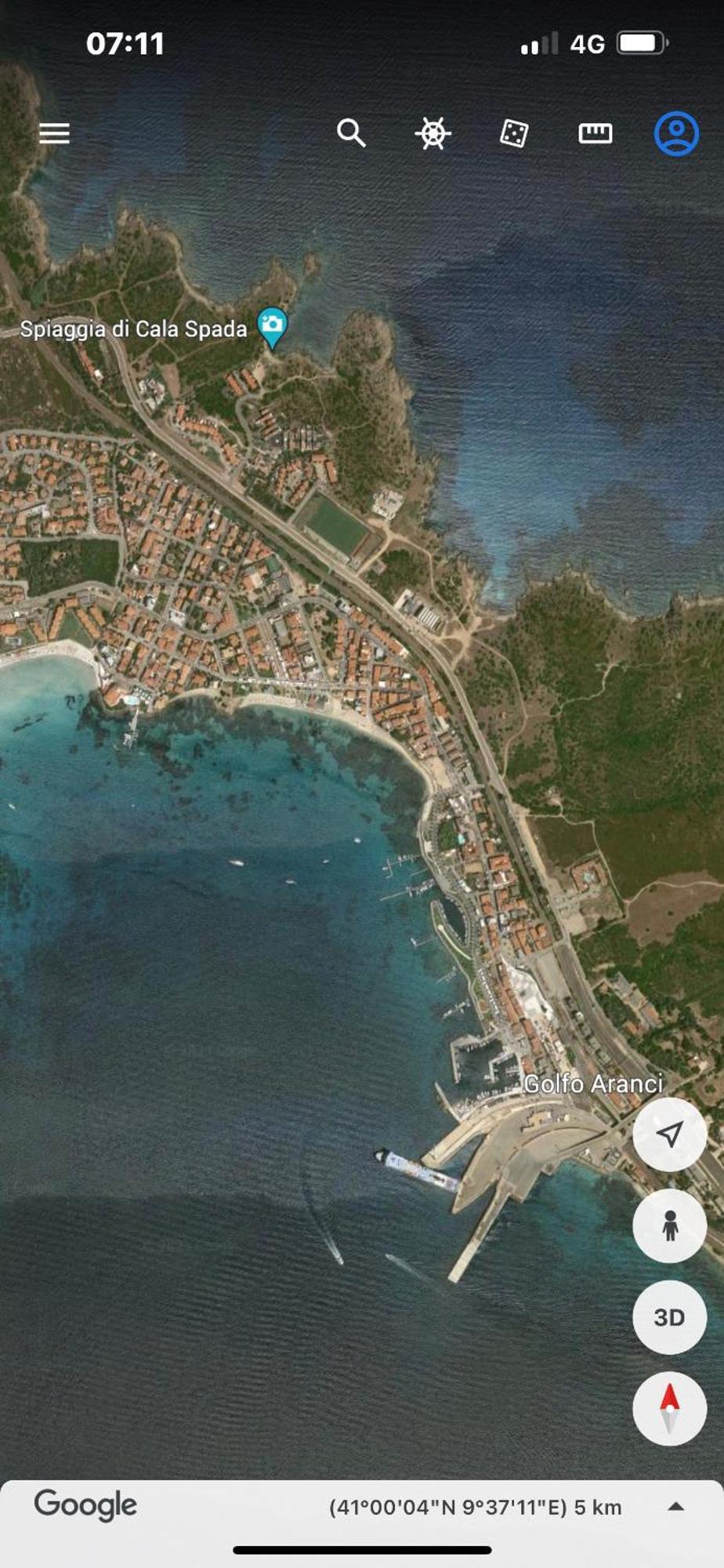Viewport: 724px width, 1568px height.
Task: Expand the bottom info panel arrow
Action: tap(676, 1506)
